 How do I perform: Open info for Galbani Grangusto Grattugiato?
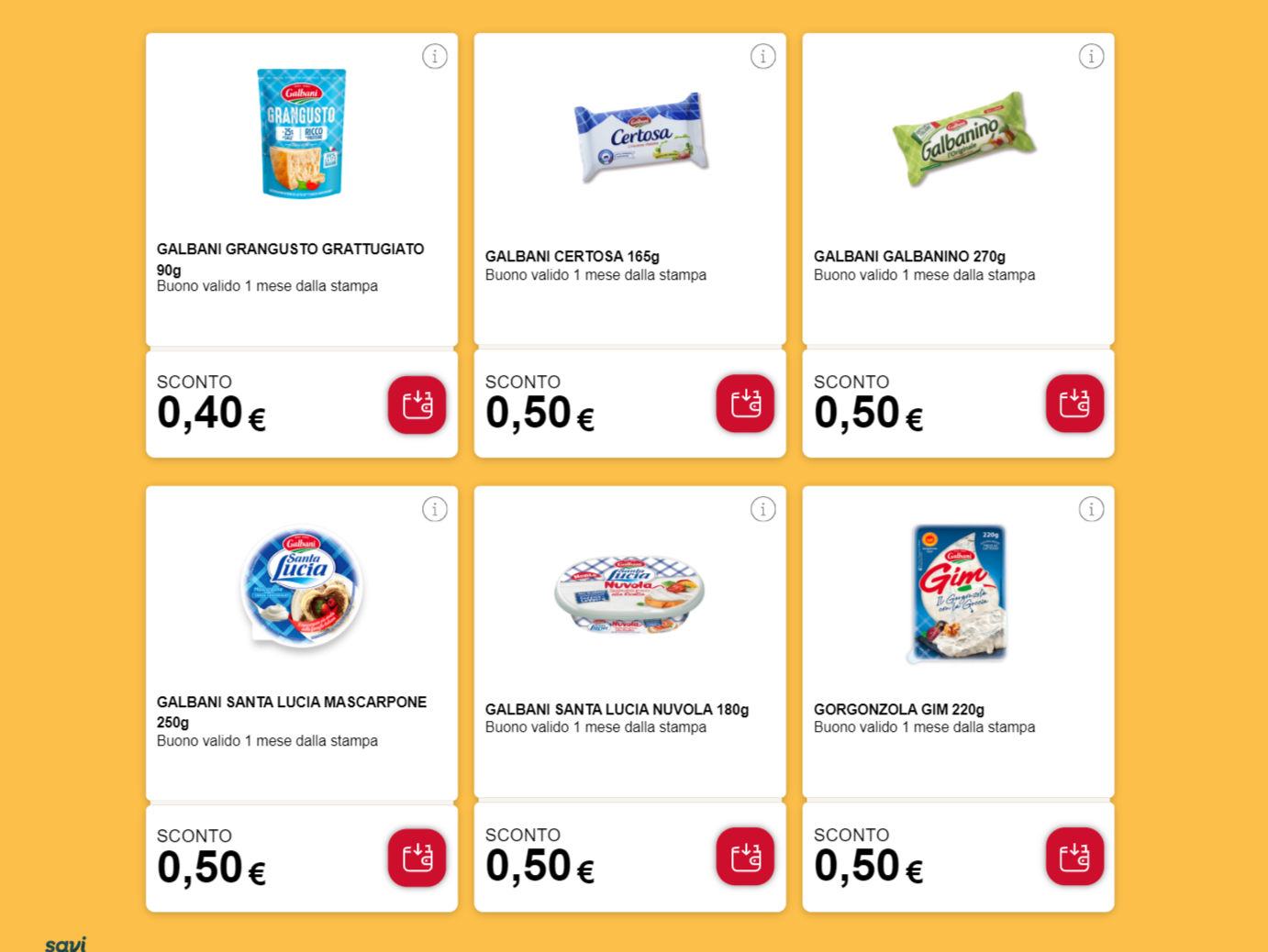tap(435, 57)
